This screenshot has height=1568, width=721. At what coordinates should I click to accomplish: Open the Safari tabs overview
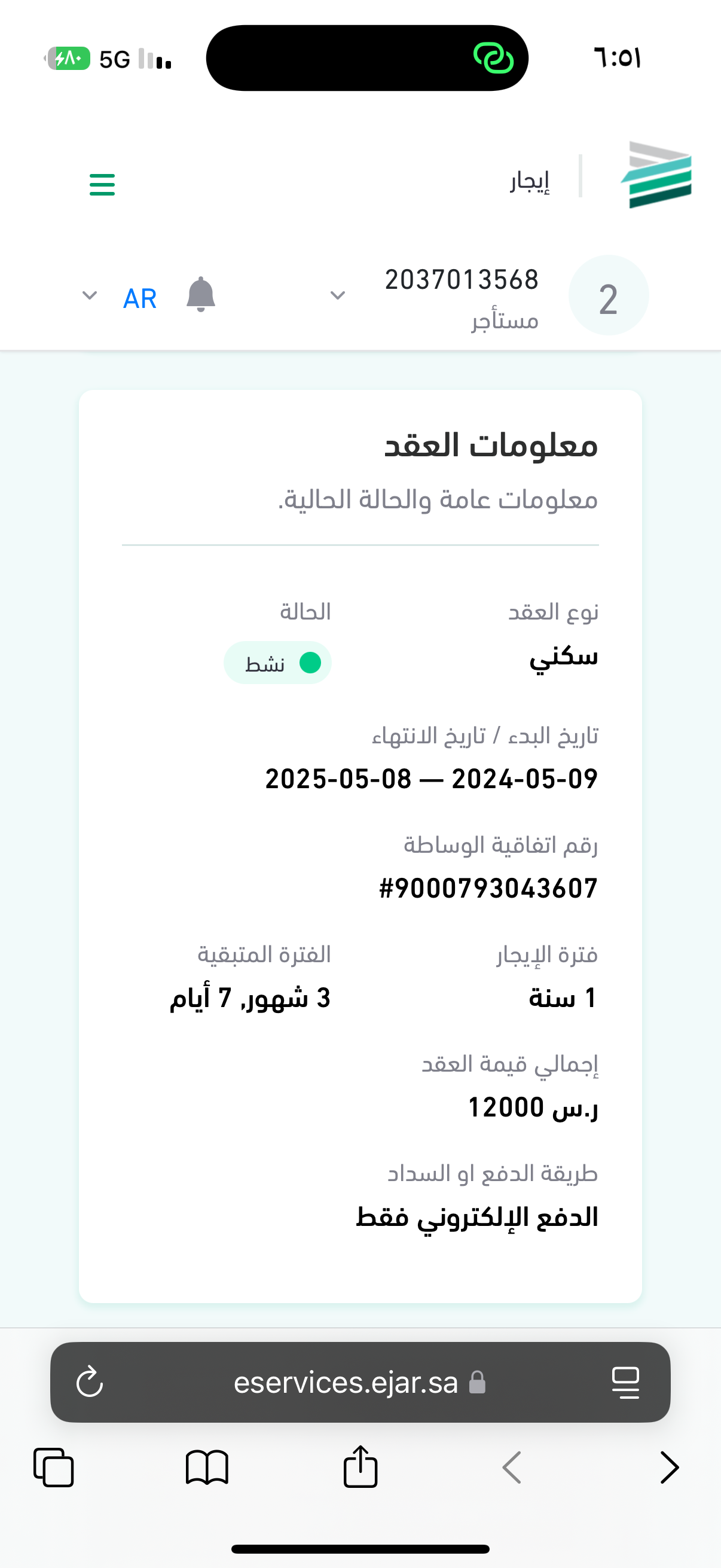pos(54,1467)
